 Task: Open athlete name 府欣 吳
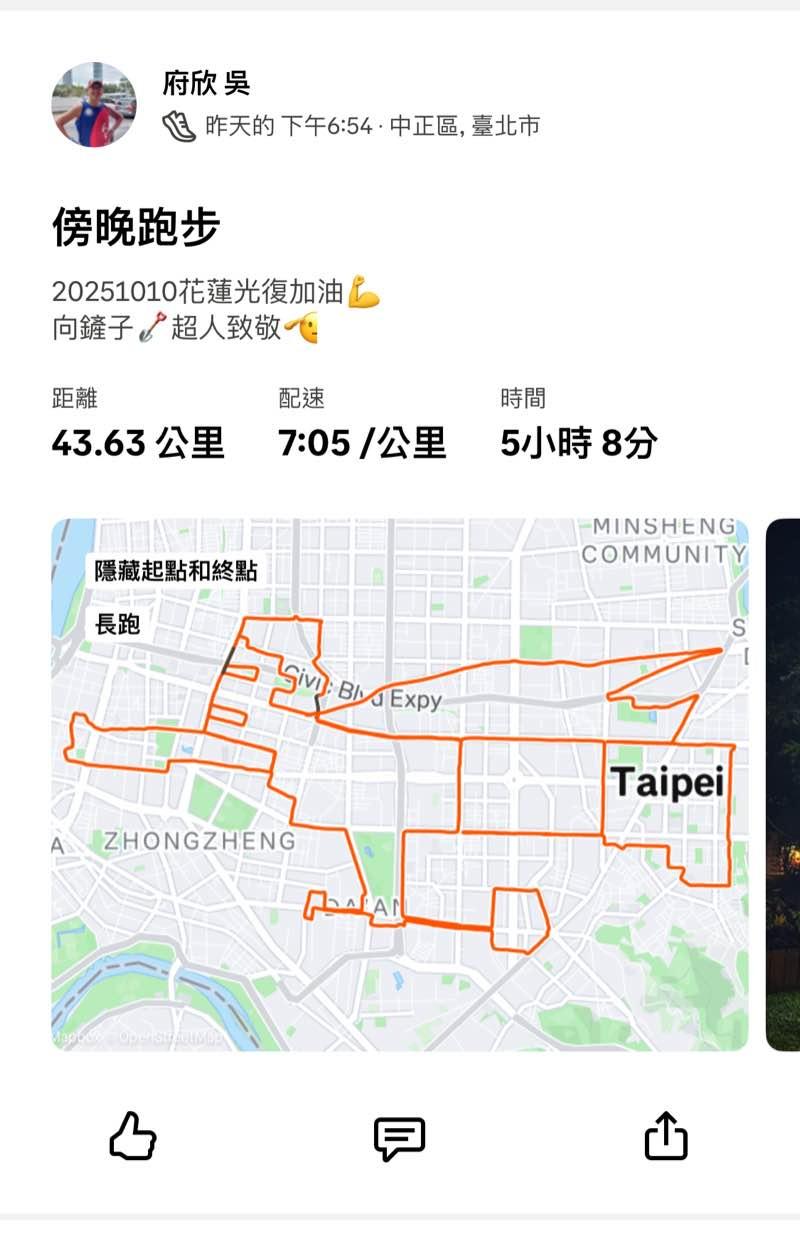click(206, 84)
